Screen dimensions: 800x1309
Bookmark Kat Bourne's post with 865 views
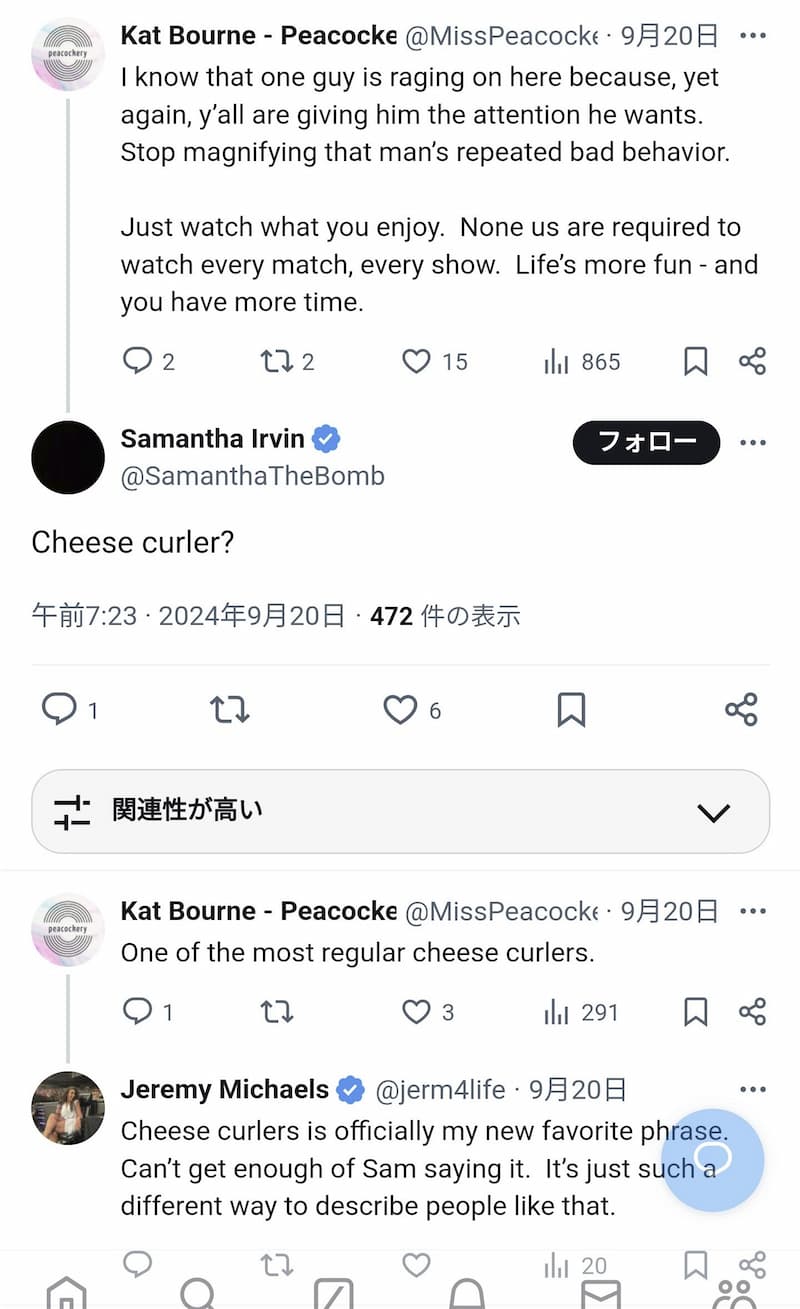click(695, 361)
